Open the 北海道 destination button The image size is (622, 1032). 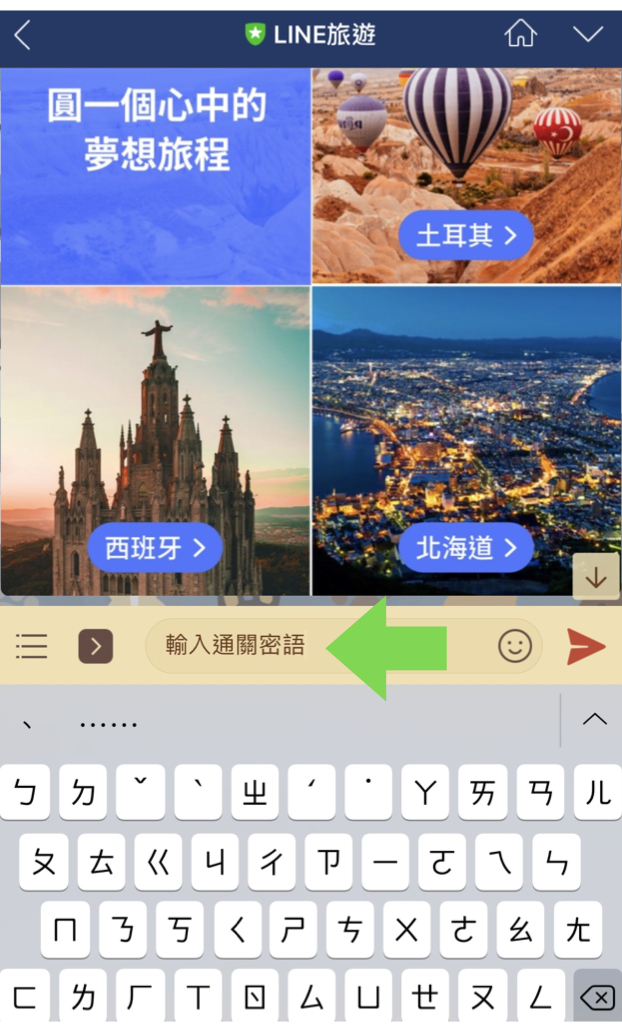click(466, 547)
